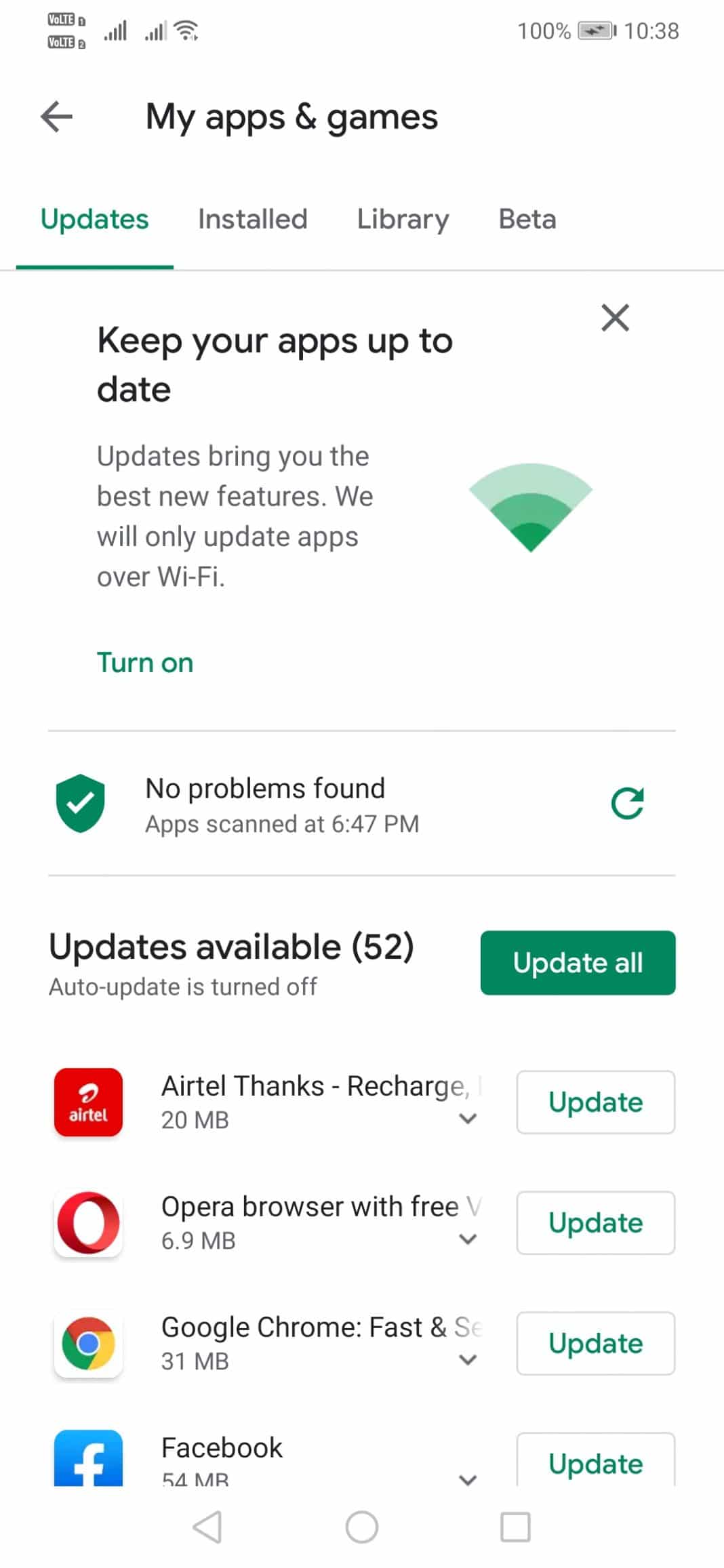724x1568 pixels.
Task: Expand Google Chrome changelog chevron
Action: 467,1359
